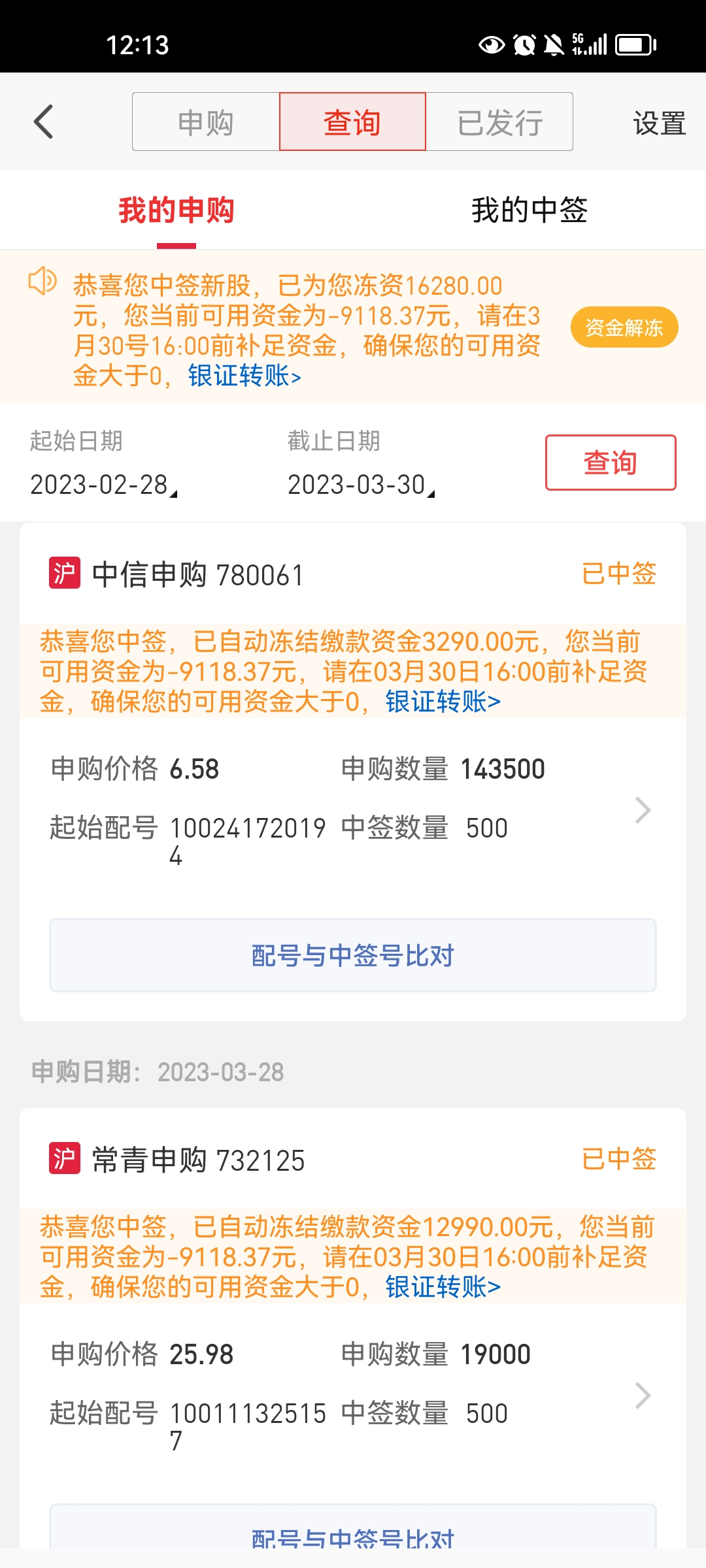Open 设置 in the top bar
The image size is (706, 1568).
[659, 123]
